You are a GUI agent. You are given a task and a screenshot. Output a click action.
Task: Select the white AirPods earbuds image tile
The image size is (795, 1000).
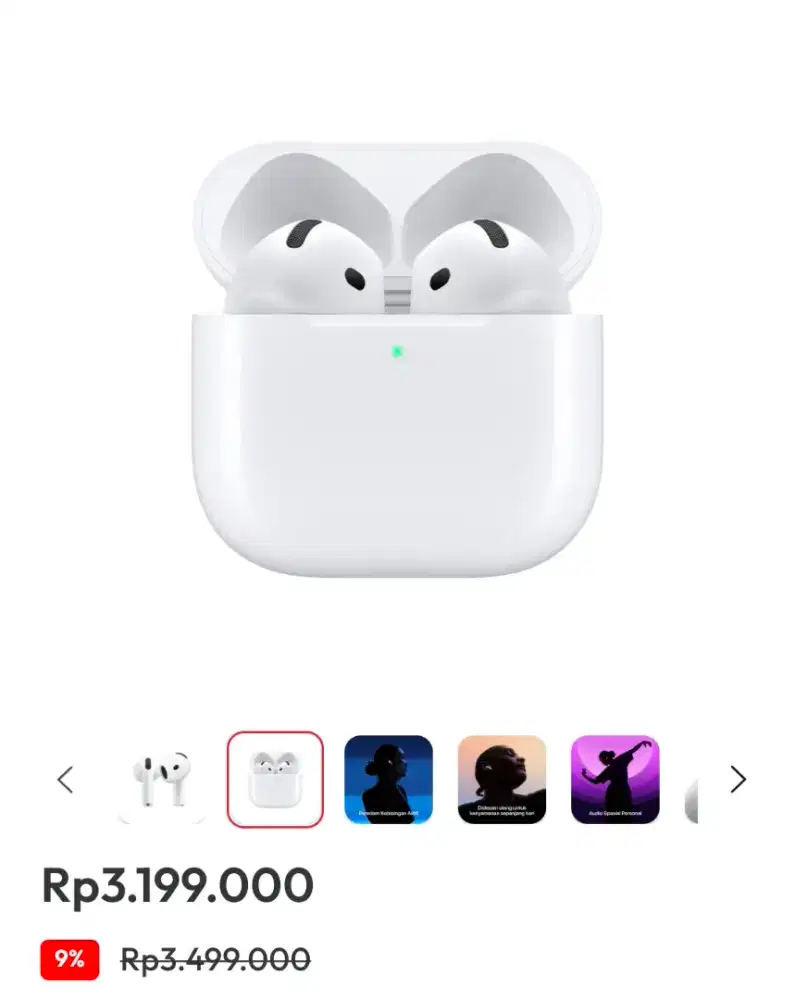tap(162, 779)
